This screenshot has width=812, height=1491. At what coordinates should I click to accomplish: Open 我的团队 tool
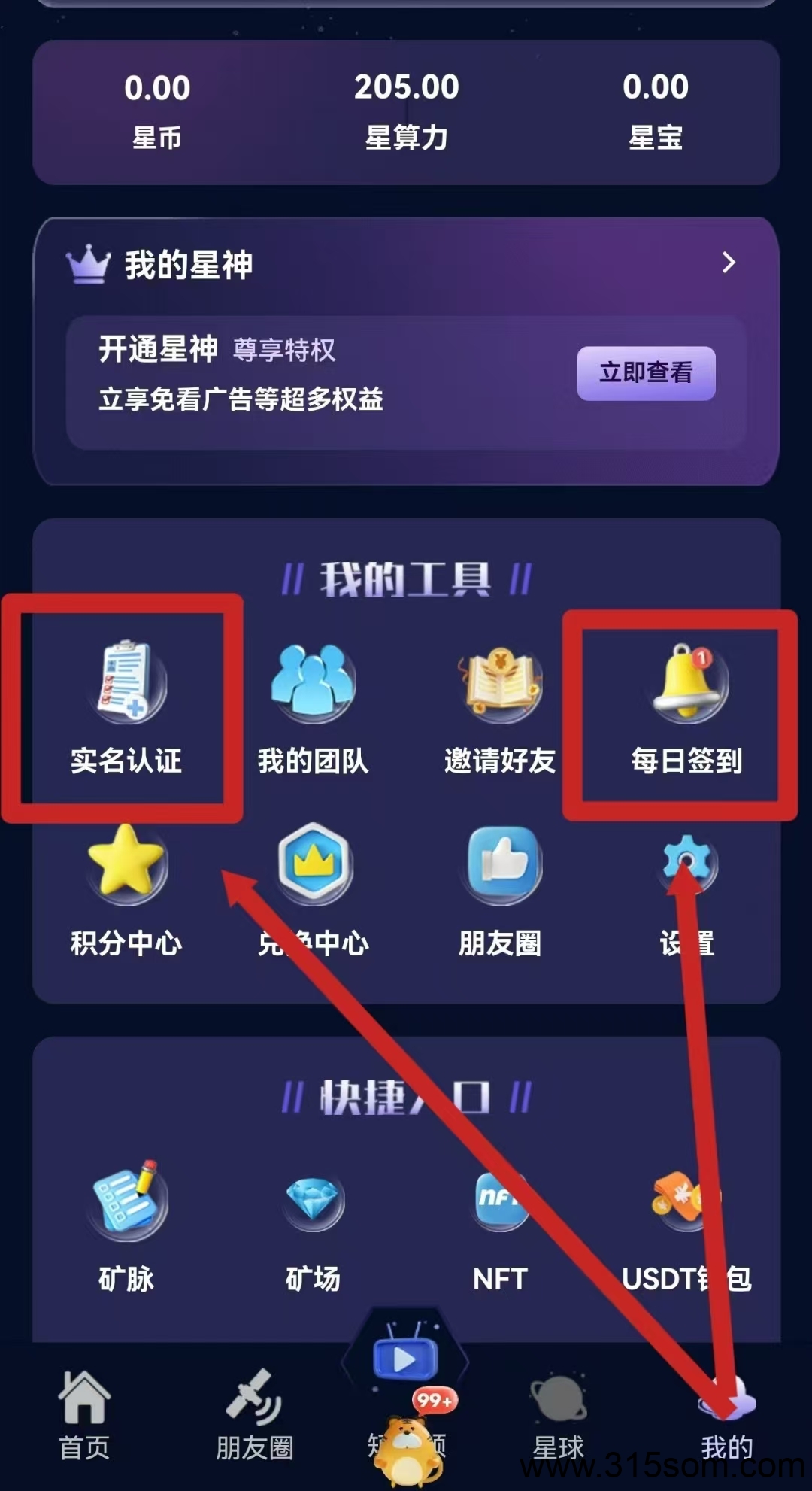[x=313, y=709]
